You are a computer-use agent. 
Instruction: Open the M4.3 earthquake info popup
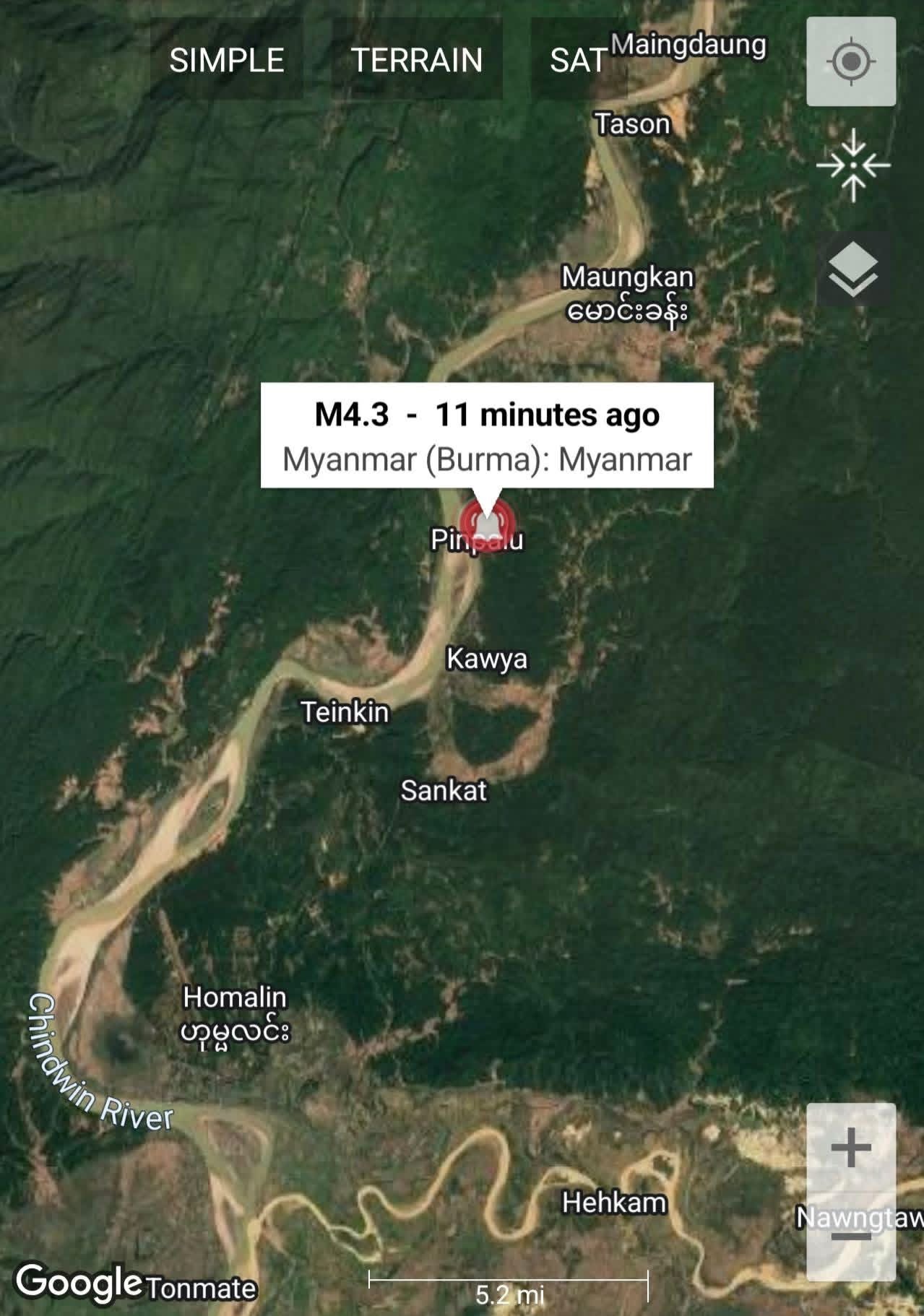(487, 436)
